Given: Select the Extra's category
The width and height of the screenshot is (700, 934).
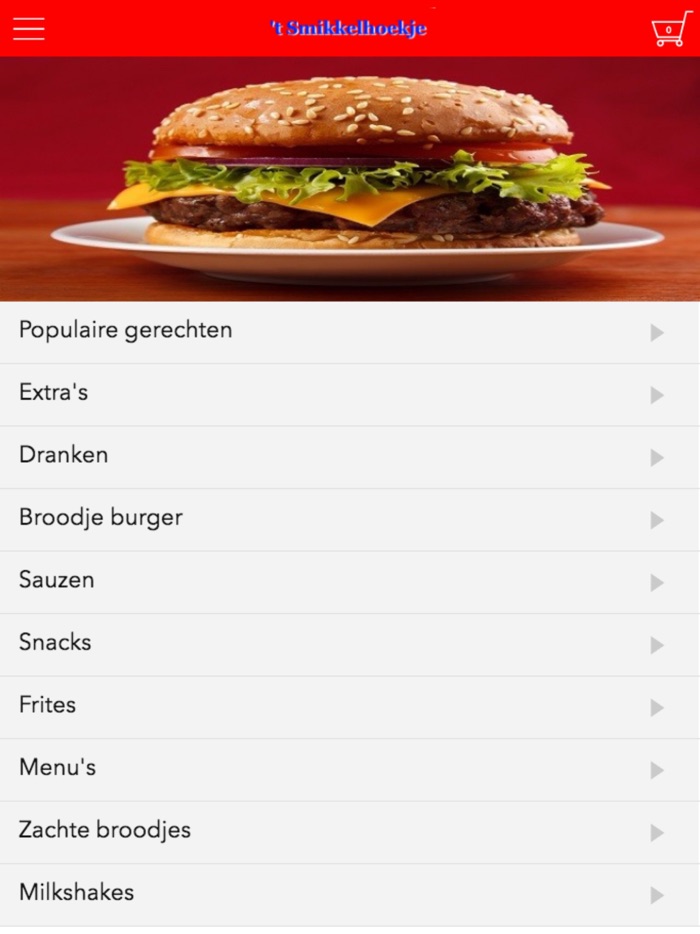Looking at the screenshot, I should click(x=350, y=394).
